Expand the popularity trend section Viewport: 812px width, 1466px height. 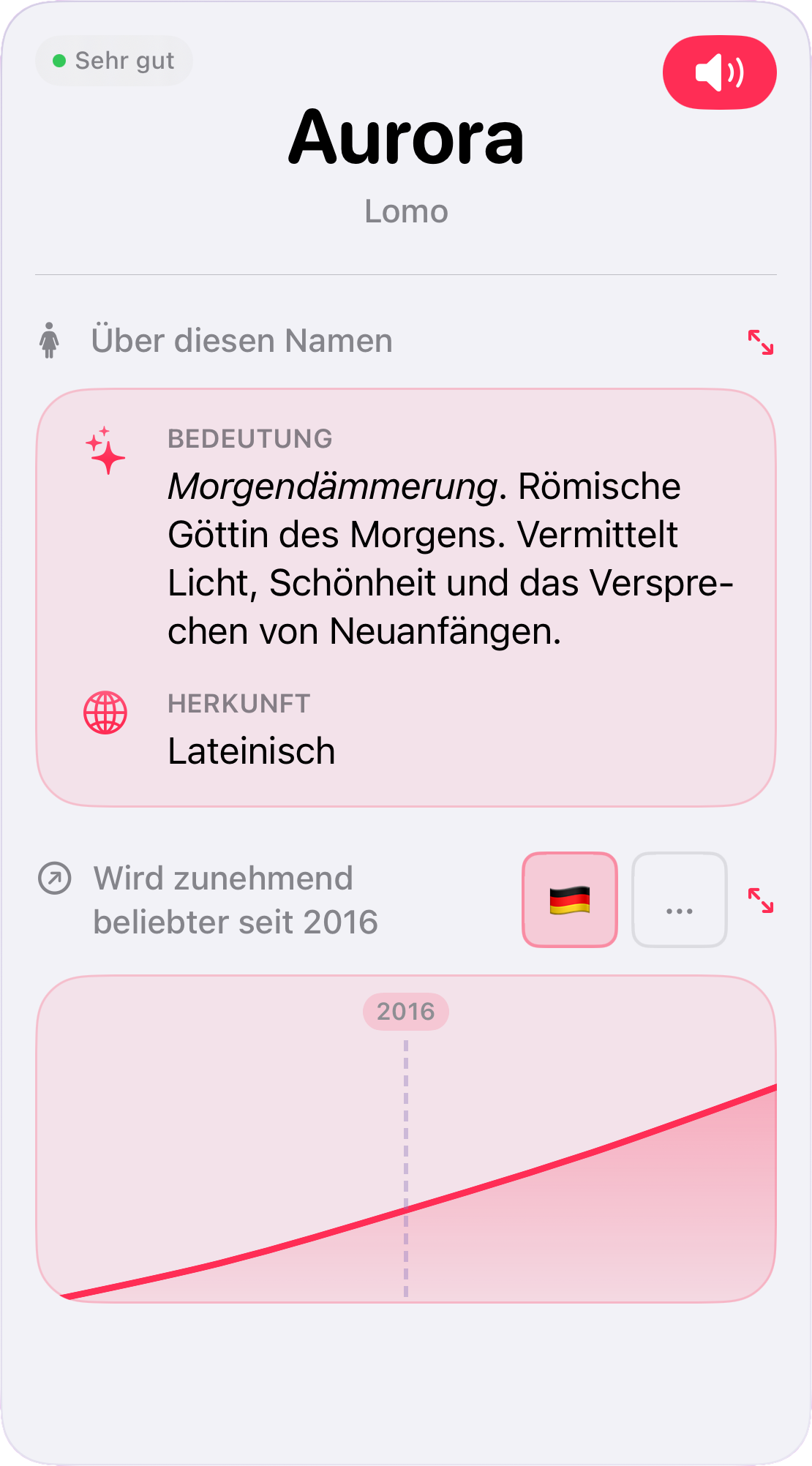(760, 900)
